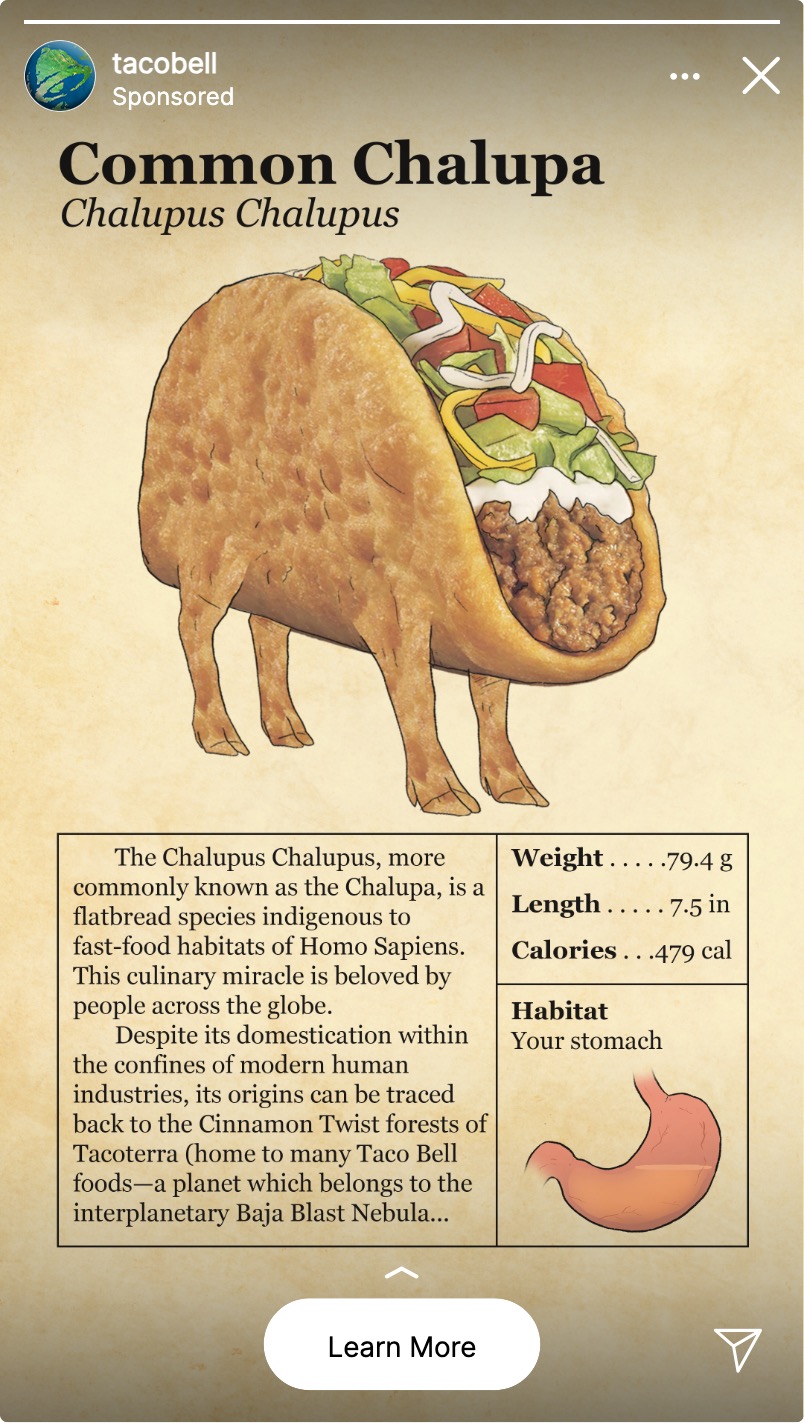Expand the chevron above Learn More
Image resolution: width=804 pixels, height=1424 pixels.
click(x=401, y=1273)
